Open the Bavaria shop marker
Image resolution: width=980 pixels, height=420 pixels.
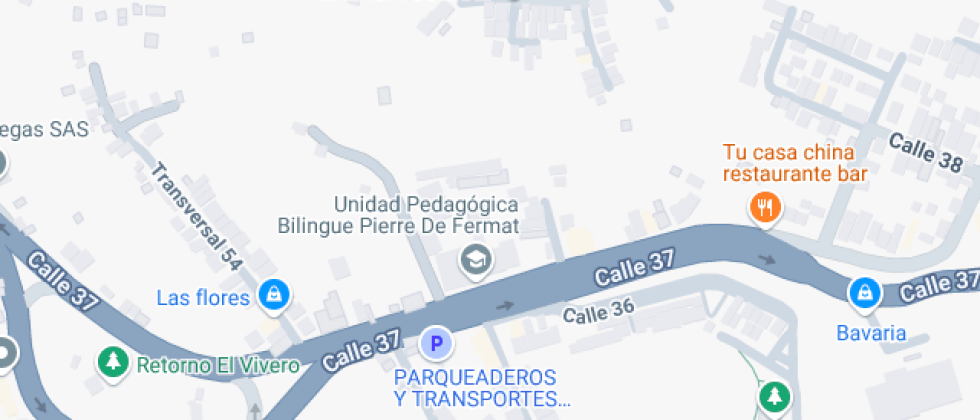(x=865, y=293)
